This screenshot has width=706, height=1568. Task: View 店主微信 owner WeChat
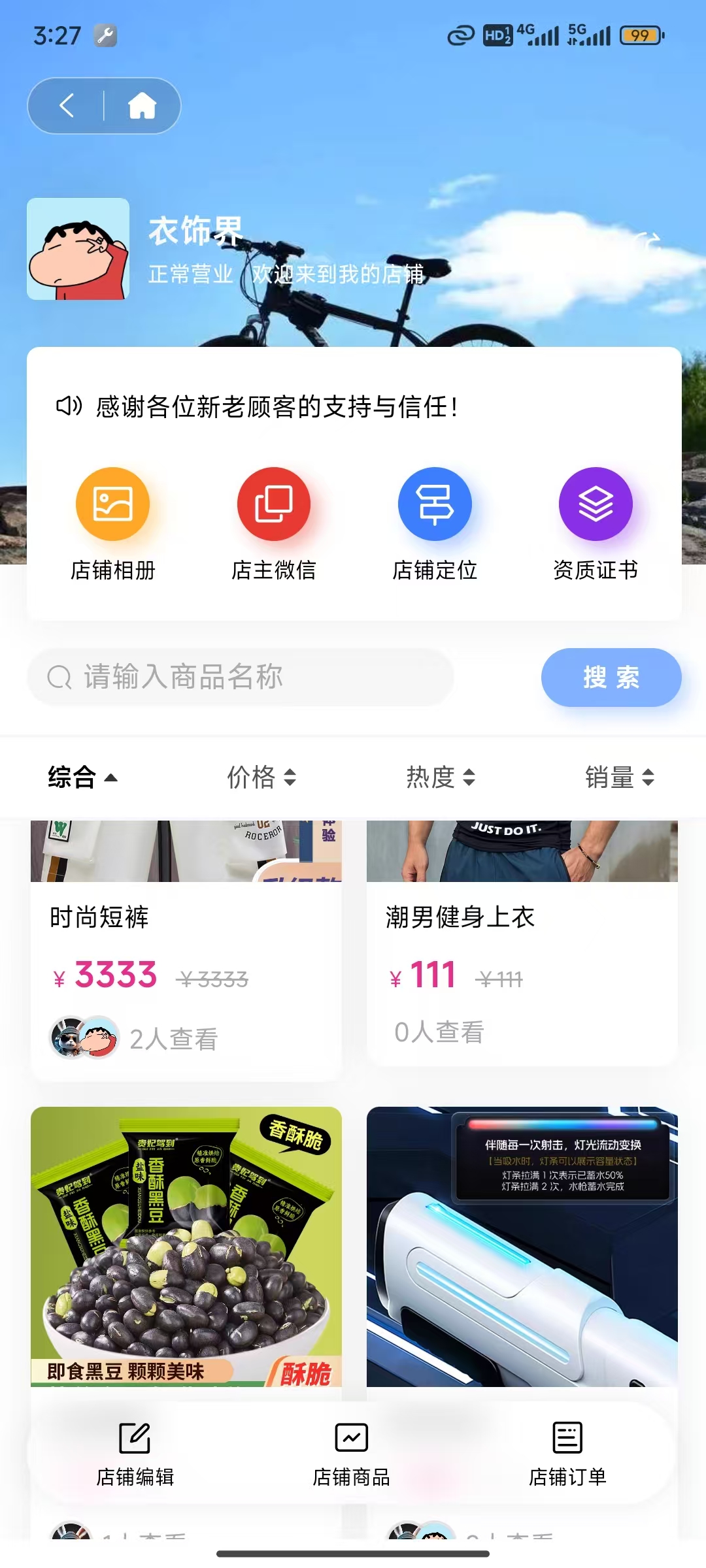click(273, 523)
